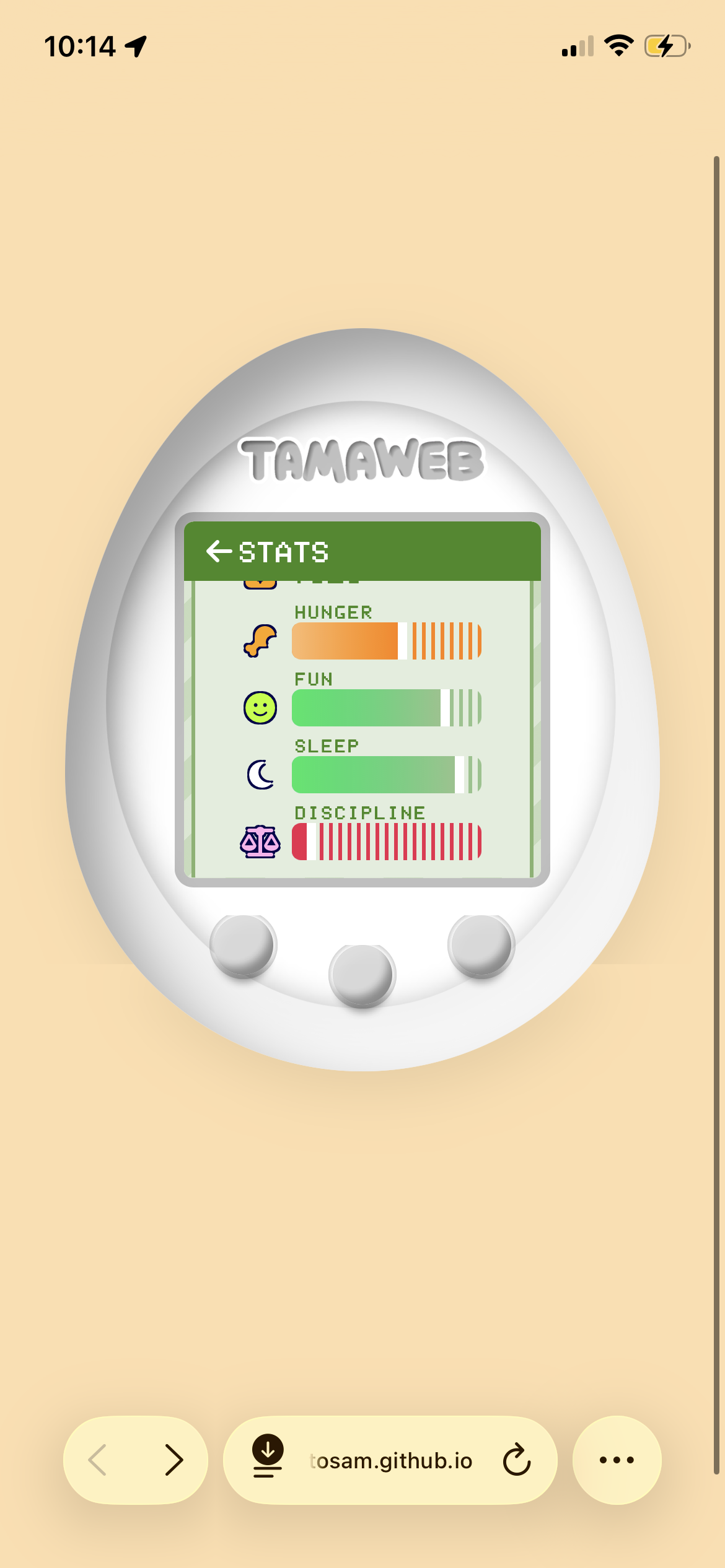Go to the next page in browser

[174, 1460]
